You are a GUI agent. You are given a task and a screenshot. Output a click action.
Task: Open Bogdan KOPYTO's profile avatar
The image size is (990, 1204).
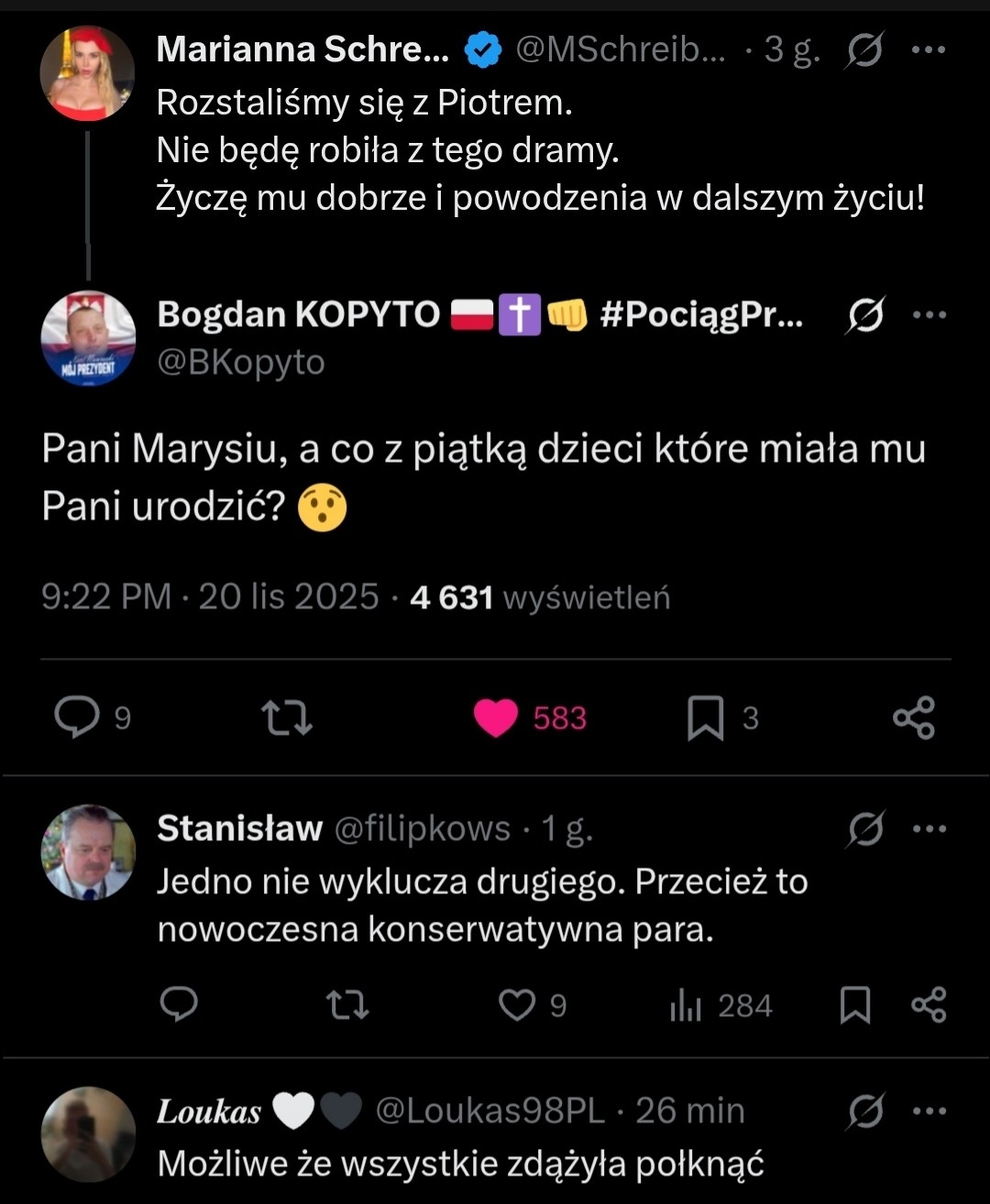click(88, 338)
